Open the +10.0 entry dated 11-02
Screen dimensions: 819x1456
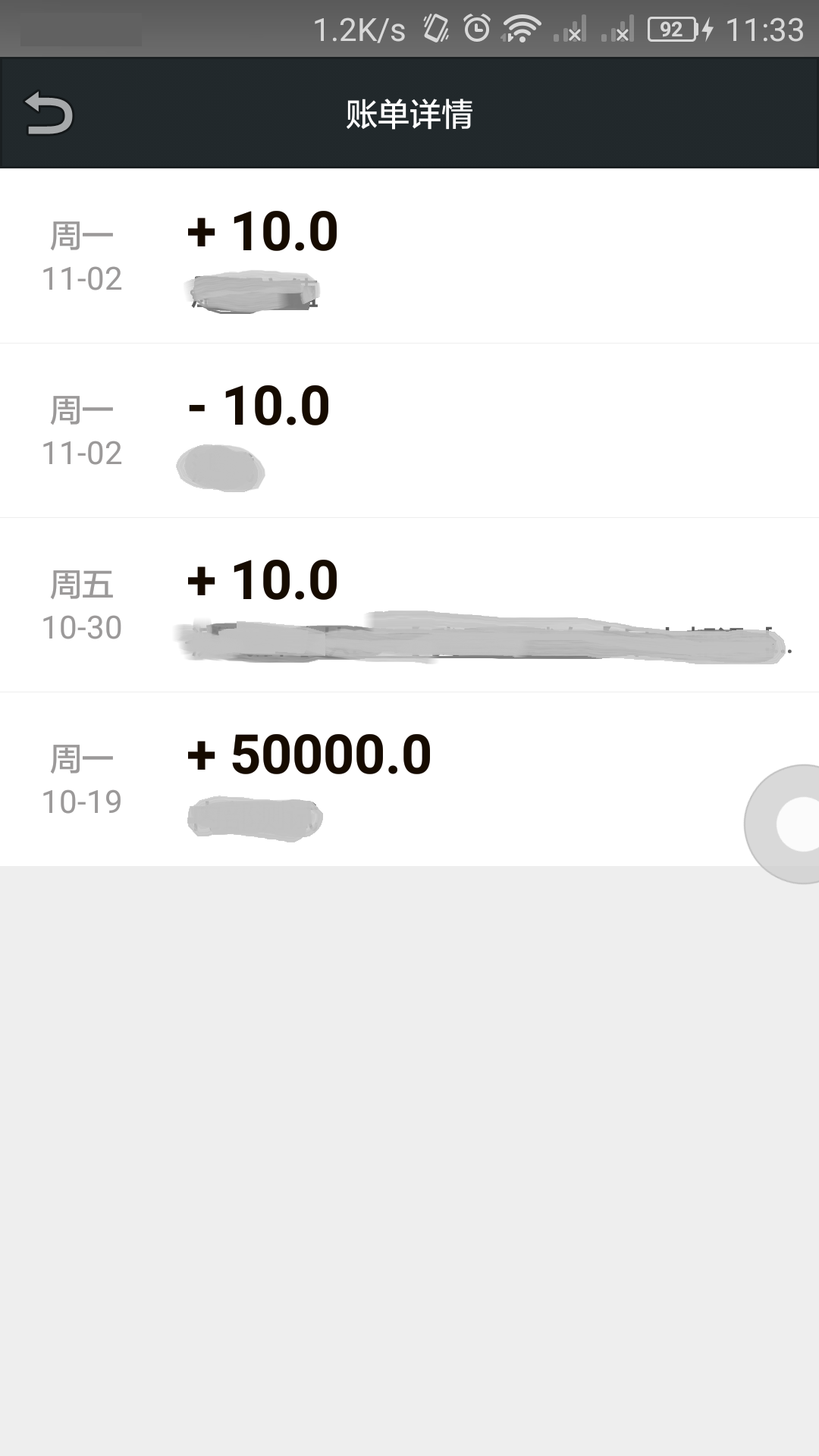(x=409, y=256)
